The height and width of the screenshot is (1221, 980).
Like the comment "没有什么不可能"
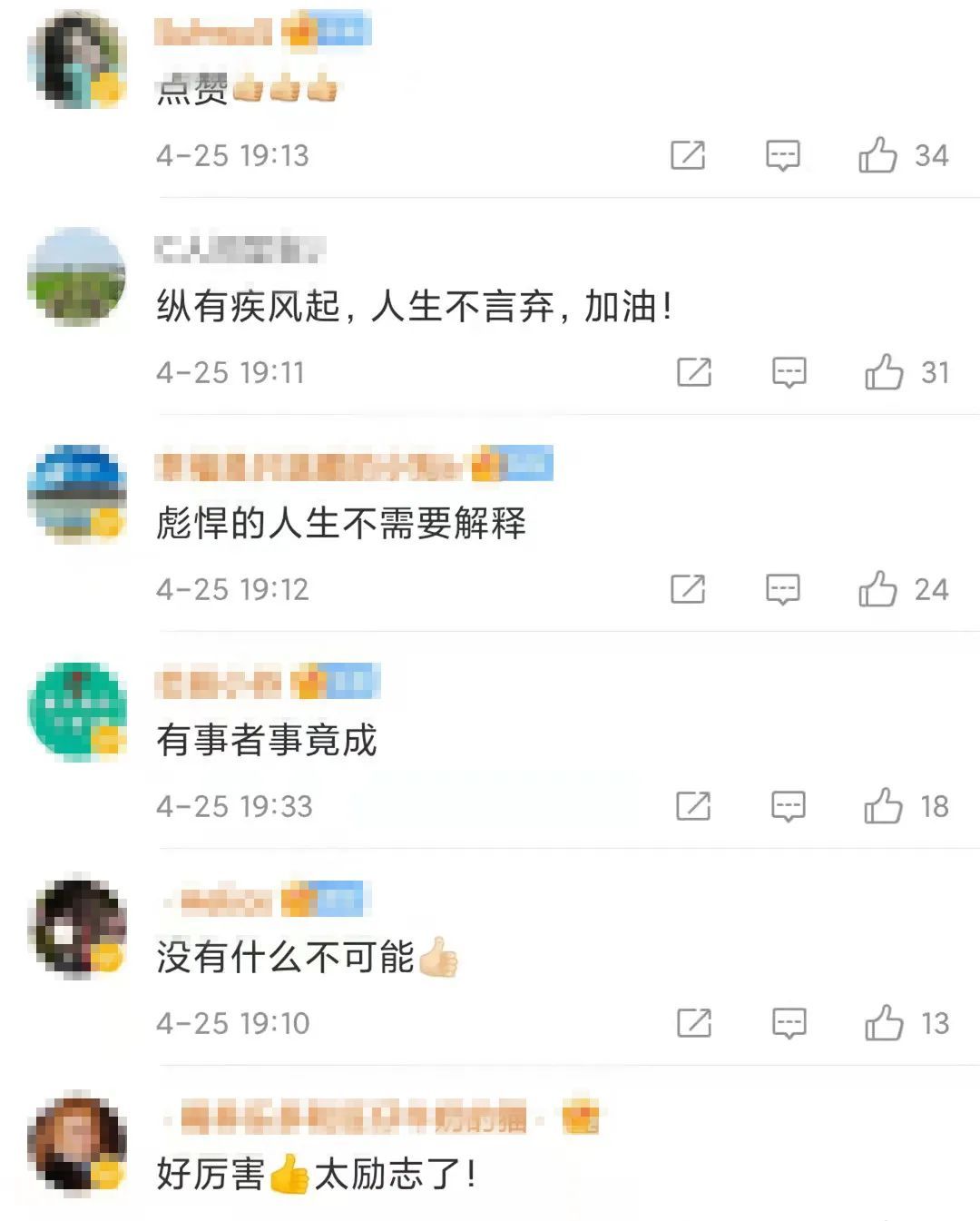coord(884,1023)
